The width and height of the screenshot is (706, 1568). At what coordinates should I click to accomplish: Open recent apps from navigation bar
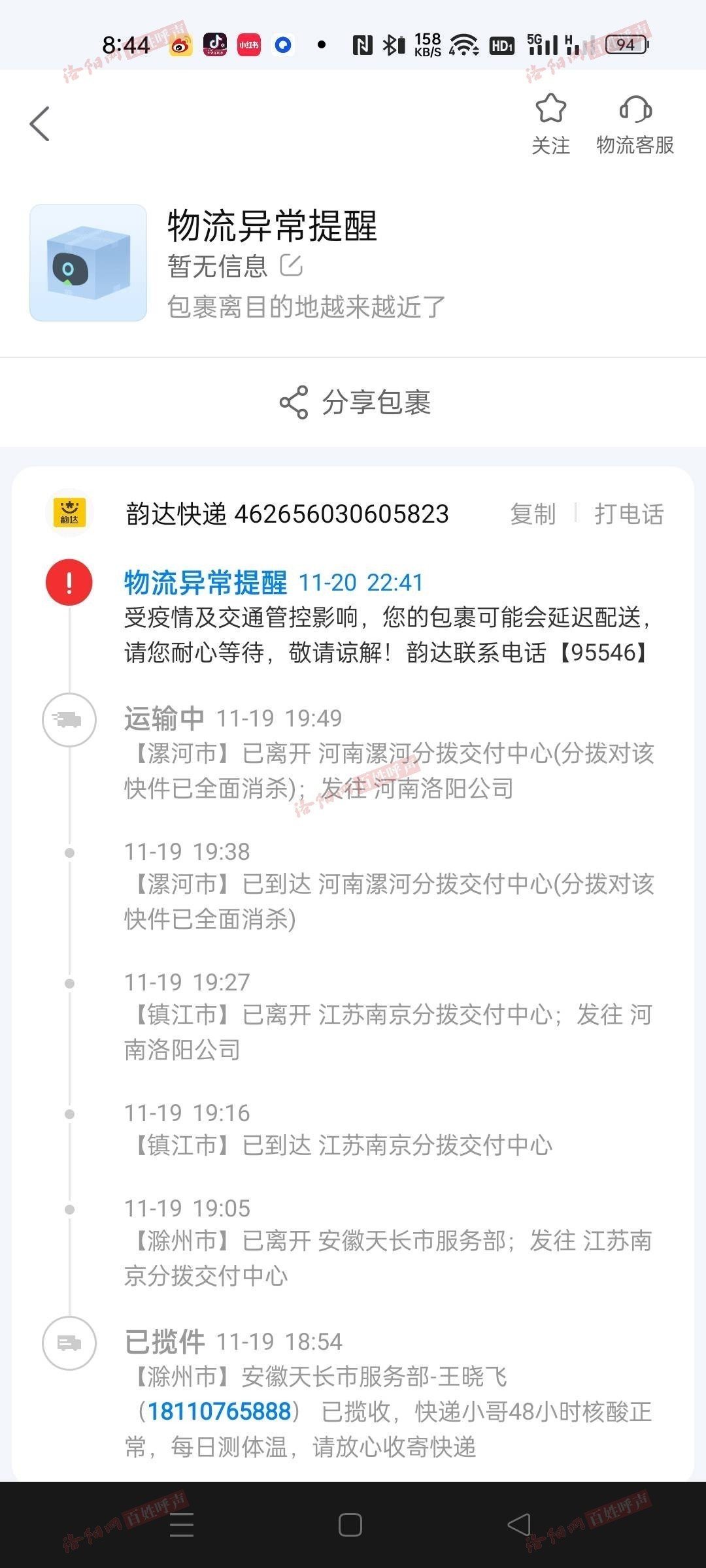coord(182,1525)
